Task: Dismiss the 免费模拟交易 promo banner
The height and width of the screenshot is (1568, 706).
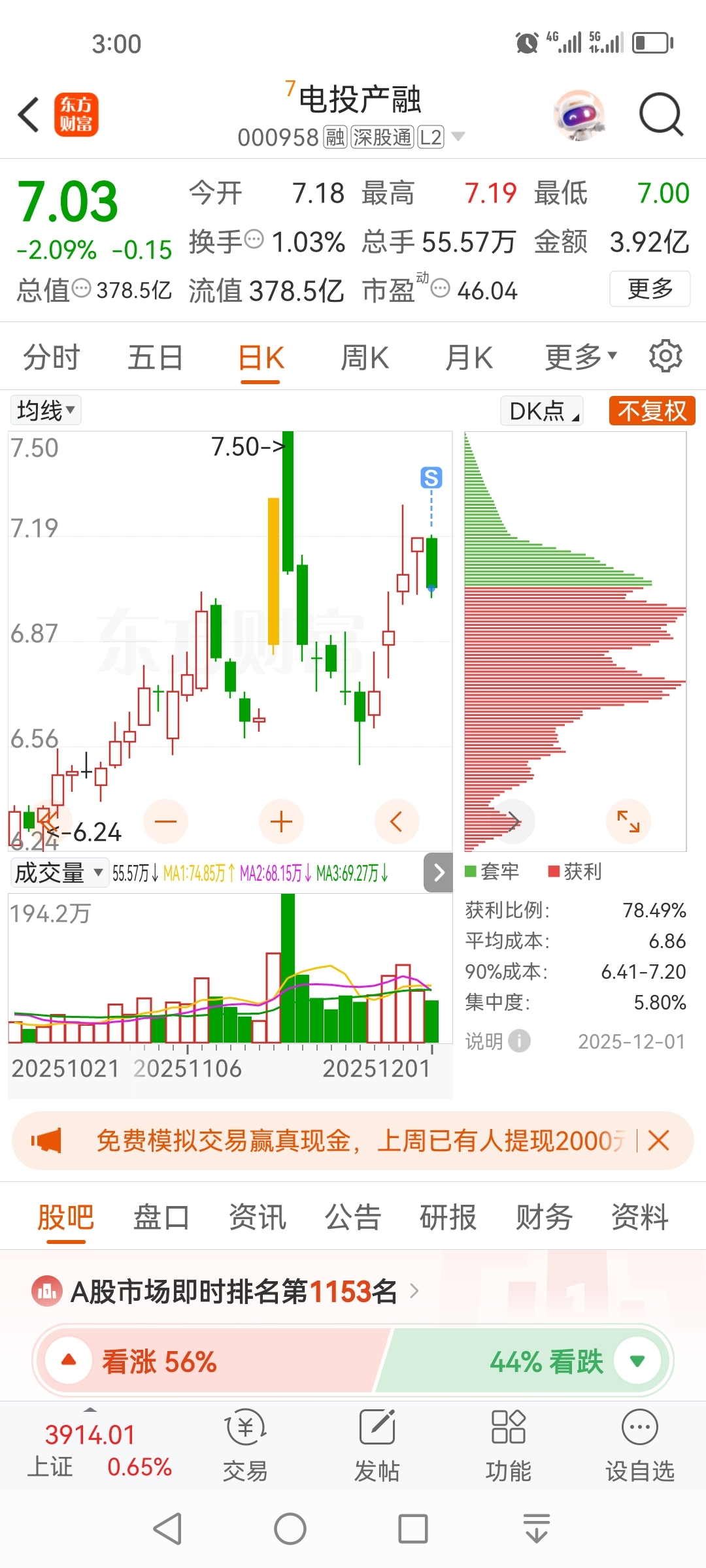Action: (658, 1141)
